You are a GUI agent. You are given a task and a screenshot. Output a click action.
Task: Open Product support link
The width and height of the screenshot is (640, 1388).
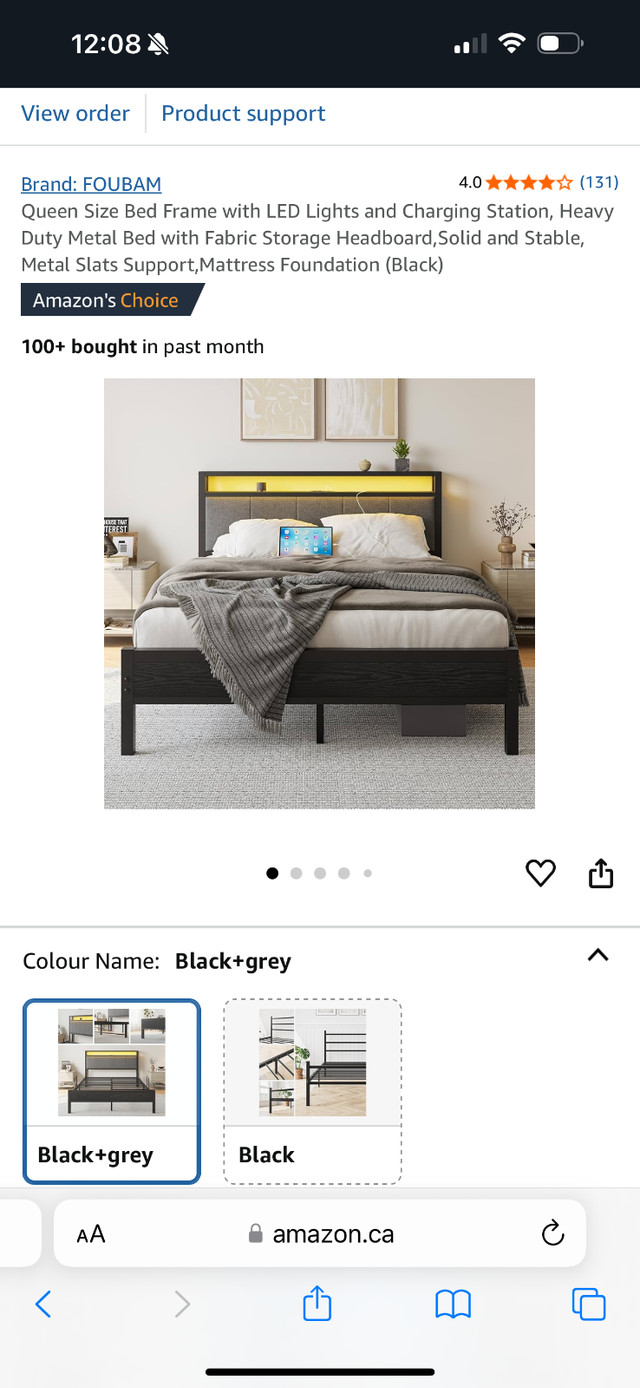pyautogui.click(x=243, y=114)
